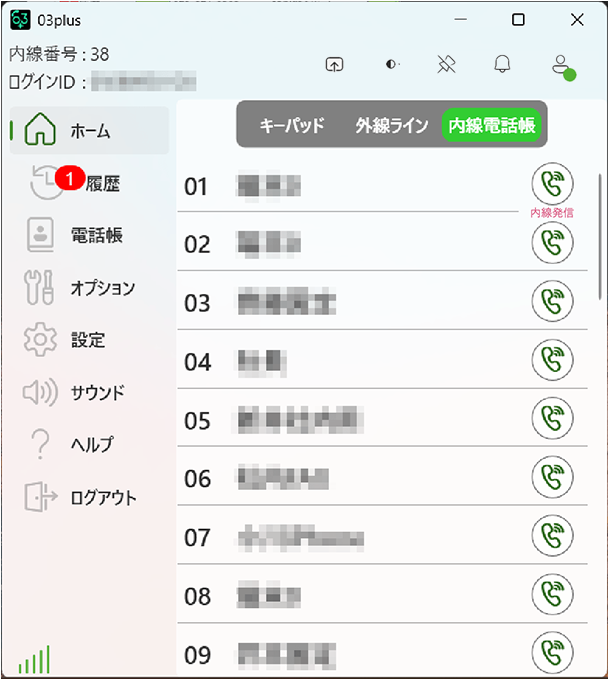This screenshot has width=609, height=680.
Task: Open ヘルプ help
Action: pyautogui.click(x=89, y=445)
